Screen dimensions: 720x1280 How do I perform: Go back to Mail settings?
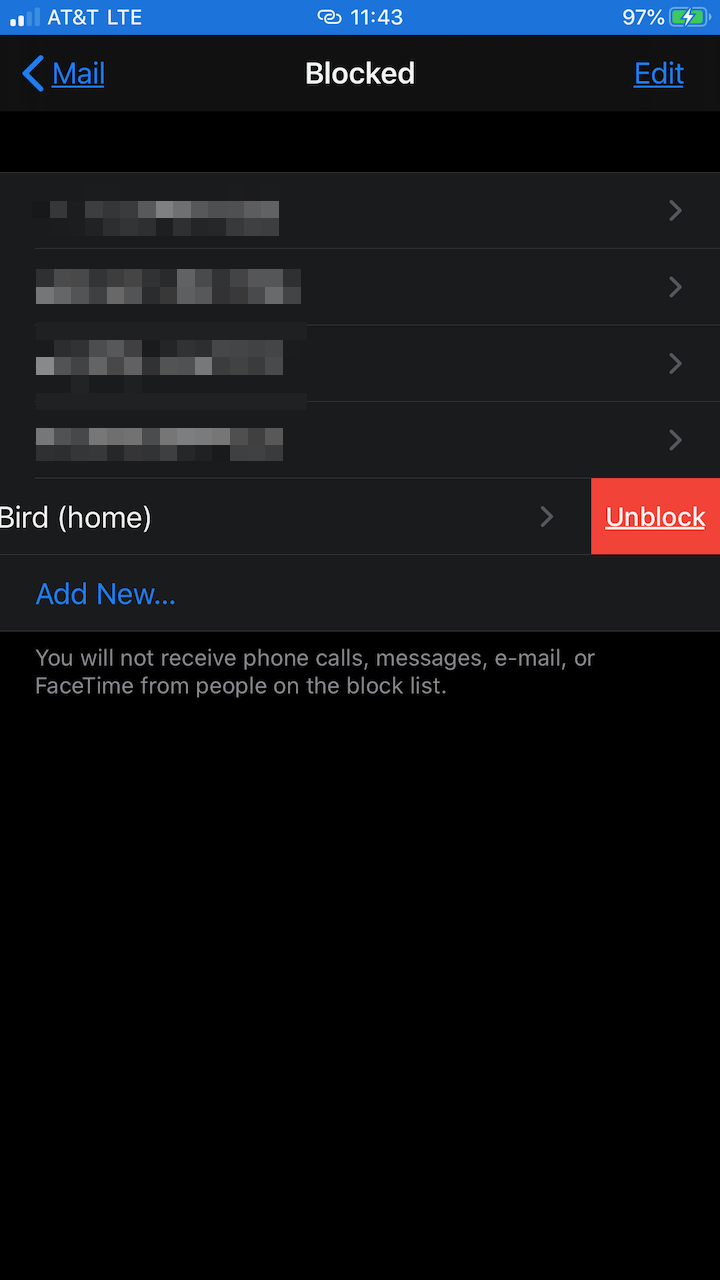64,74
